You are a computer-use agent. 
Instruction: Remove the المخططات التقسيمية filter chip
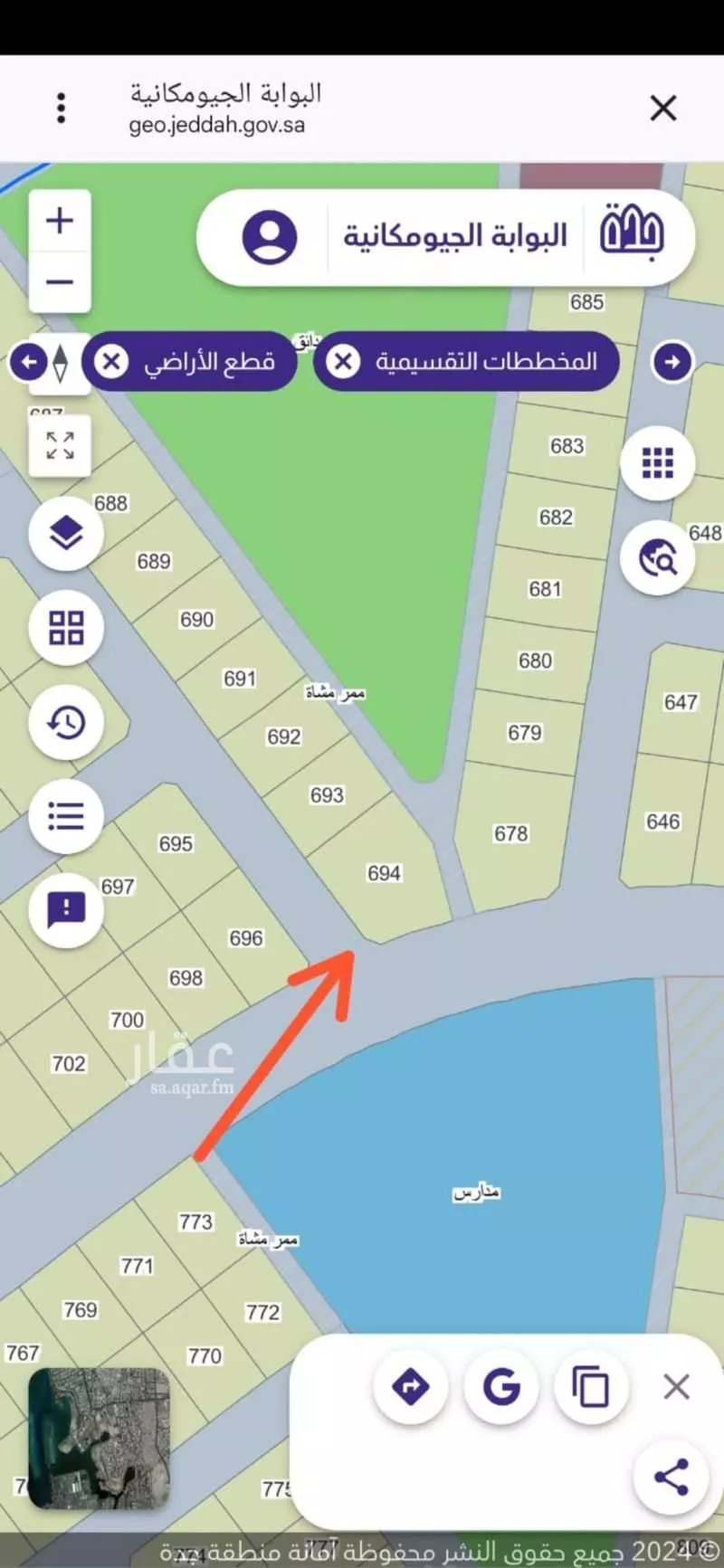(341, 361)
